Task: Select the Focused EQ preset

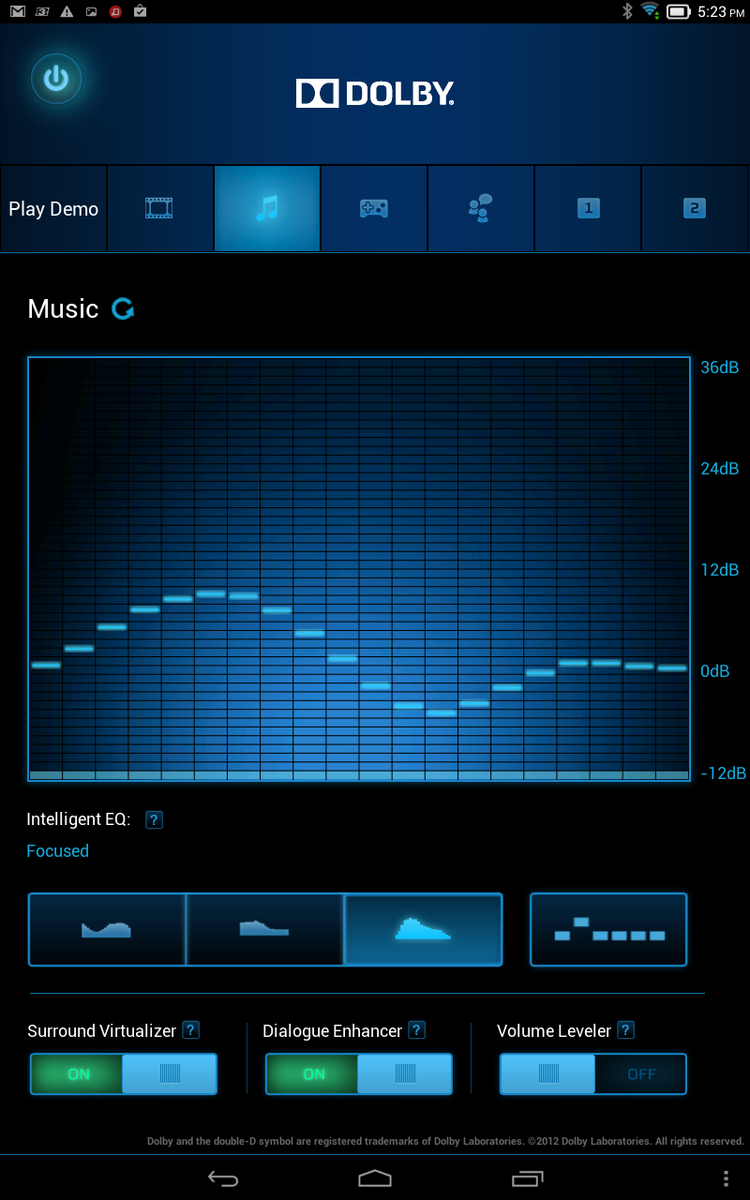Action: pyautogui.click(x=423, y=930)
